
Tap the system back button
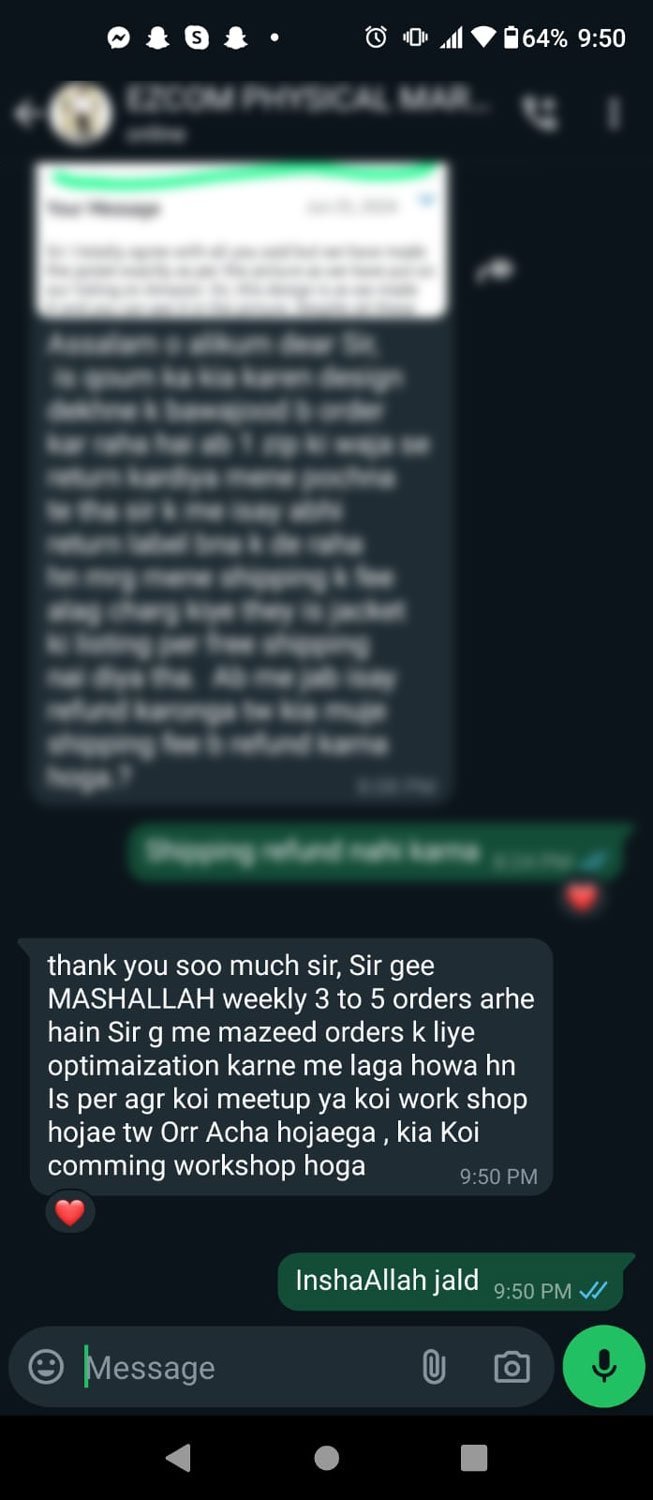click(x=178, y=1458)
